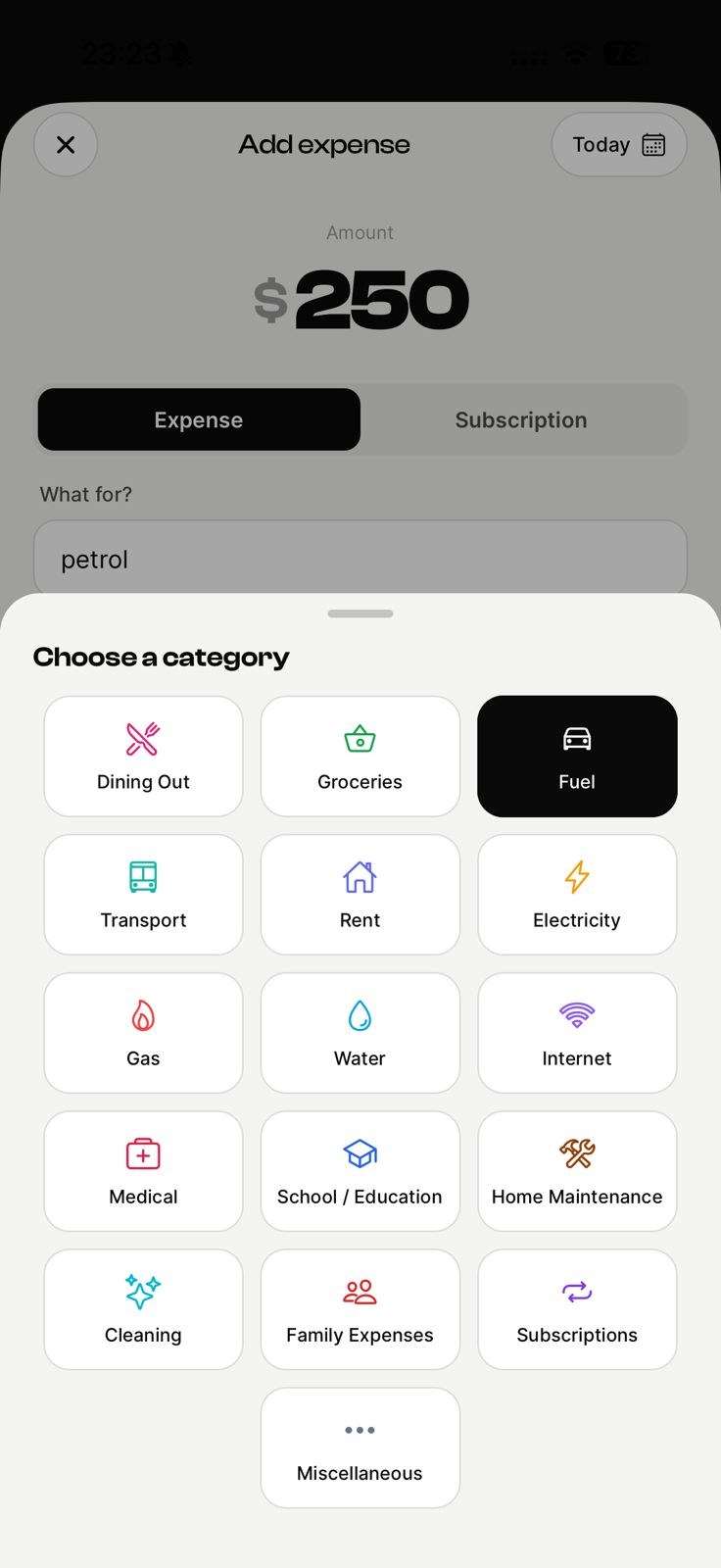Select the Dining Out category
721x1568 pixels.
[143, 757]
